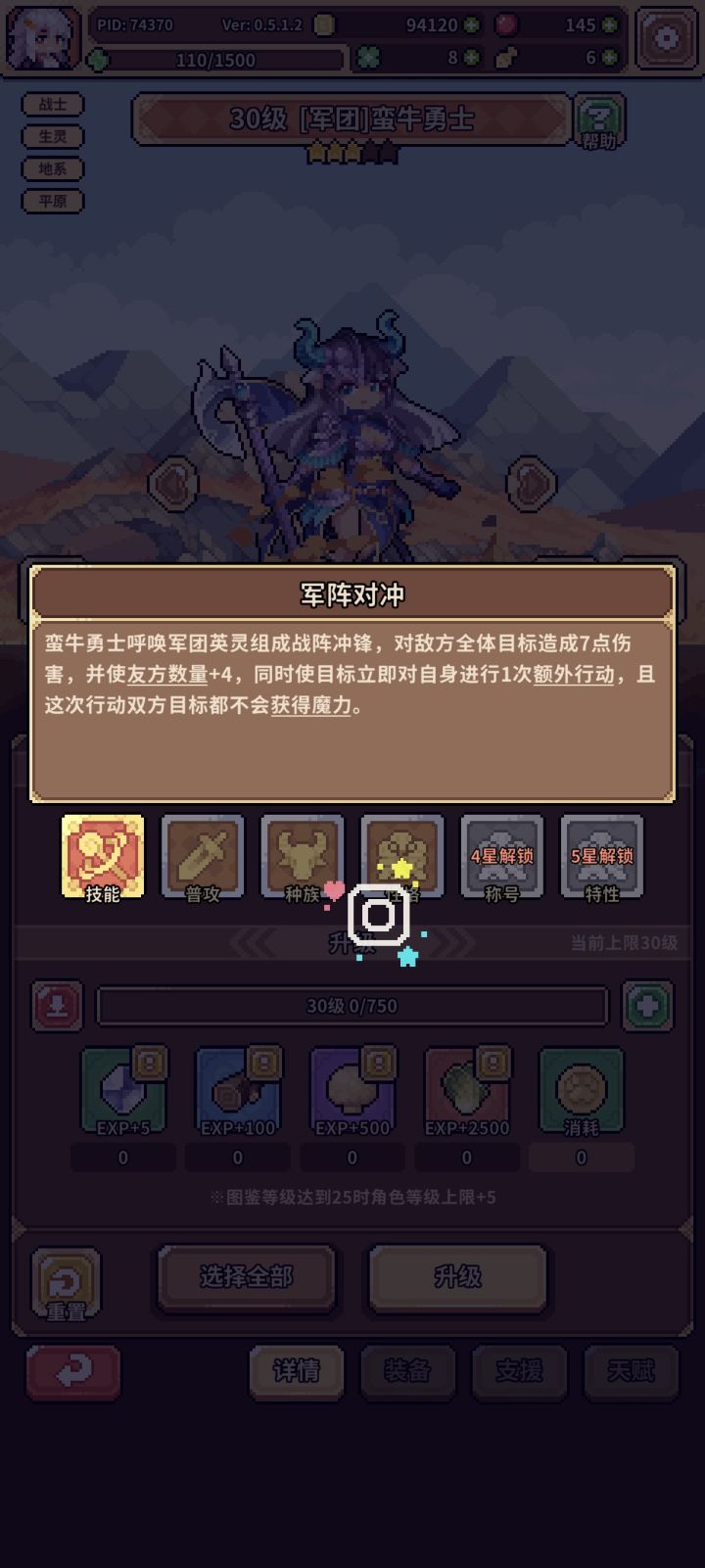Click the 升级 upgrade button
The image size is (705, 1568).
[456, 1279]
